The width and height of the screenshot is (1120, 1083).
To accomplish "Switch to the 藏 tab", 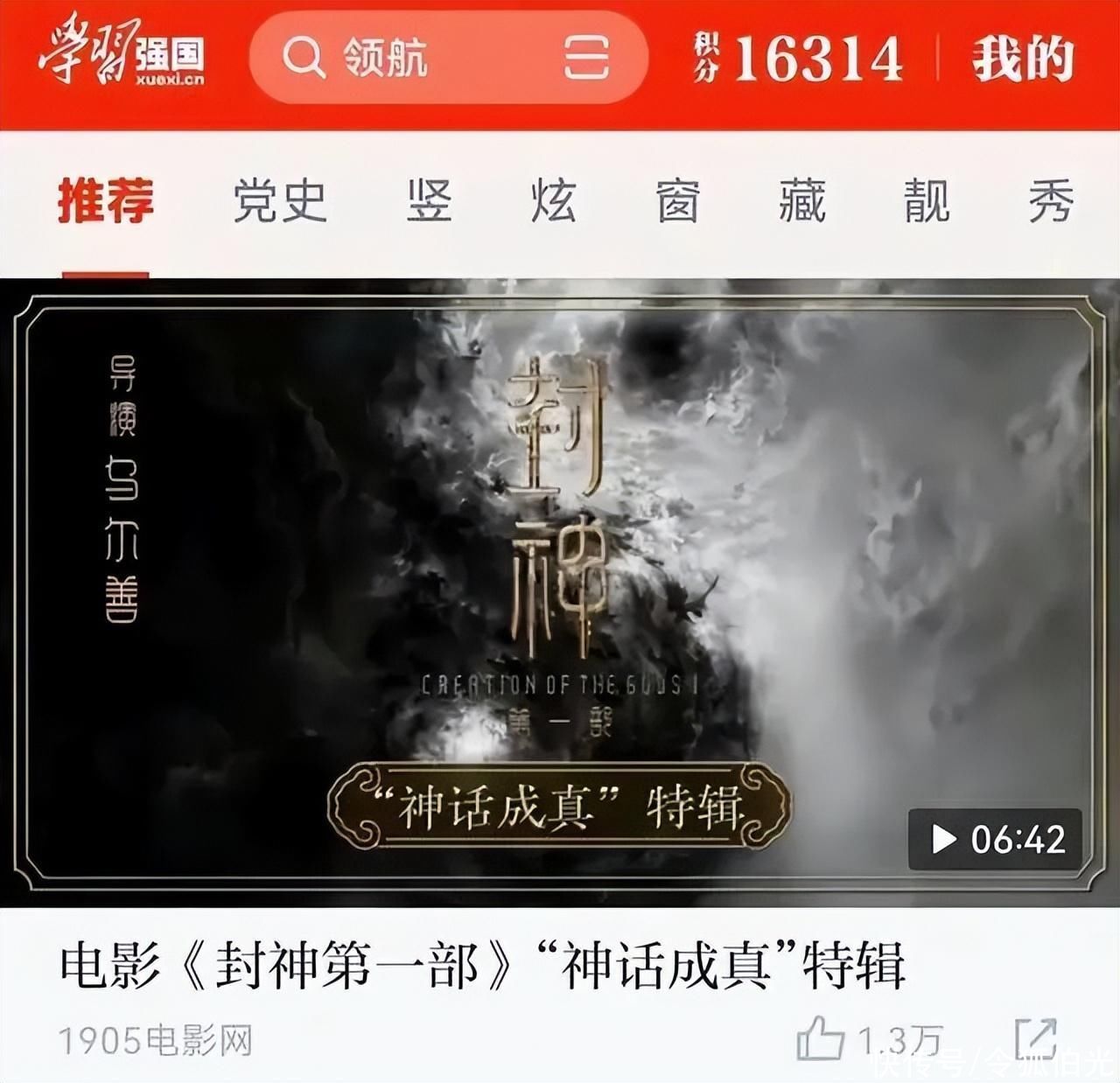I will [802, 202].
